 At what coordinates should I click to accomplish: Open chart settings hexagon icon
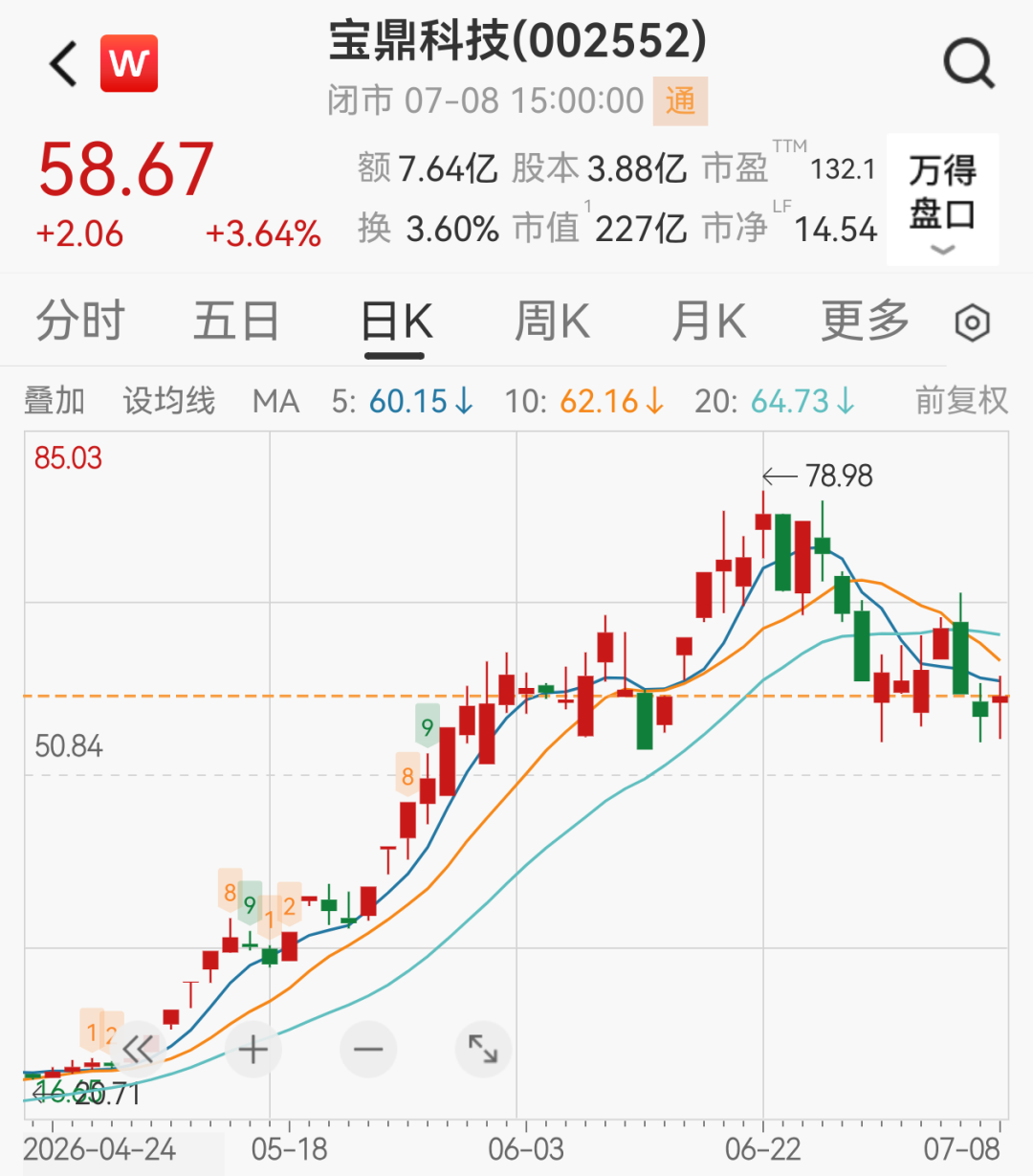973,322
